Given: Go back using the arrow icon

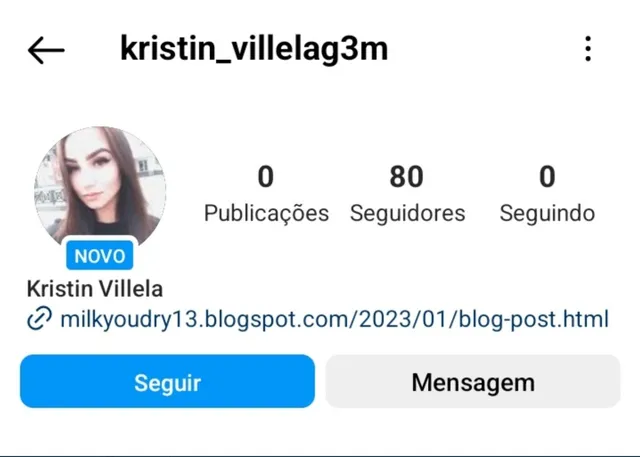Looking at the screenshot, I should pos(46,50).
